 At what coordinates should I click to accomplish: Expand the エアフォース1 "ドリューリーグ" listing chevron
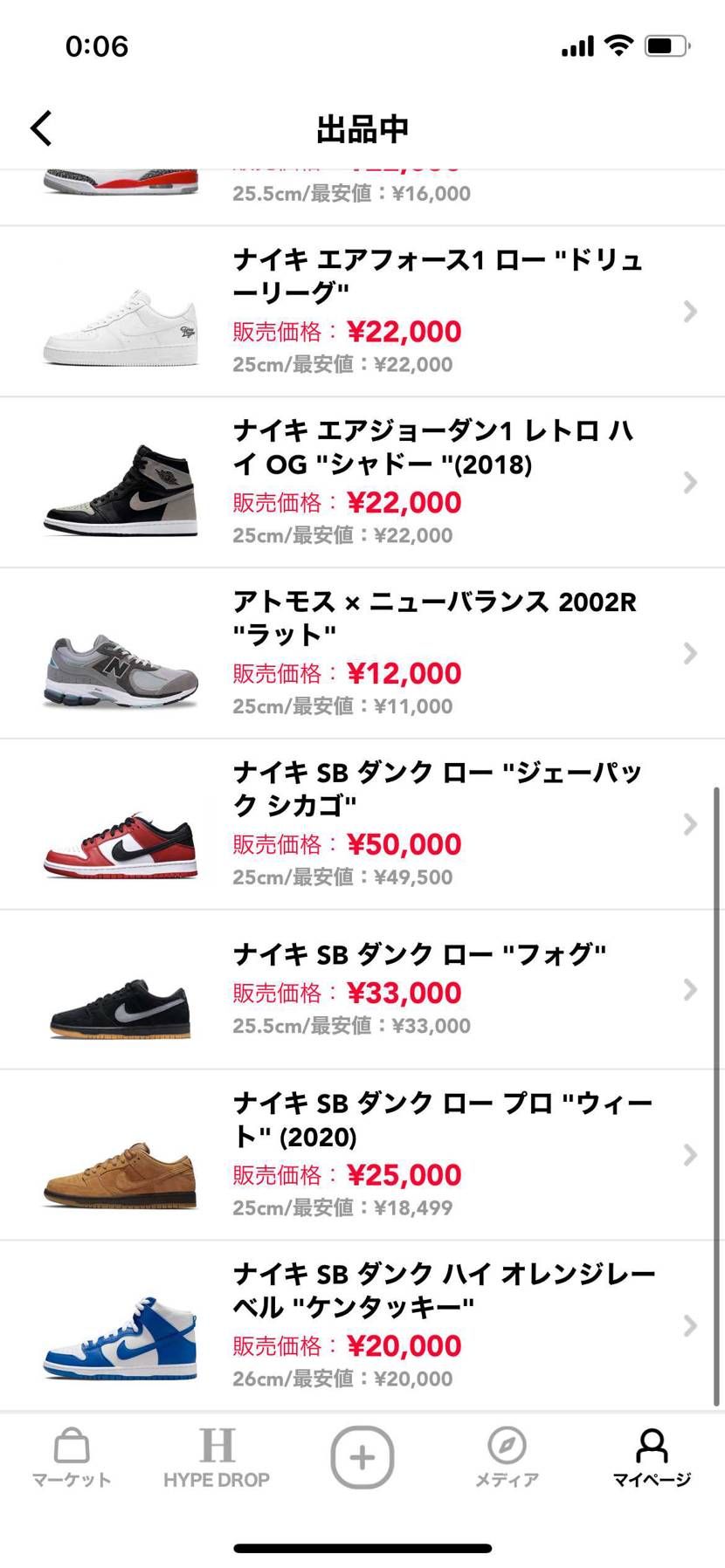click(x=691, y=311)
